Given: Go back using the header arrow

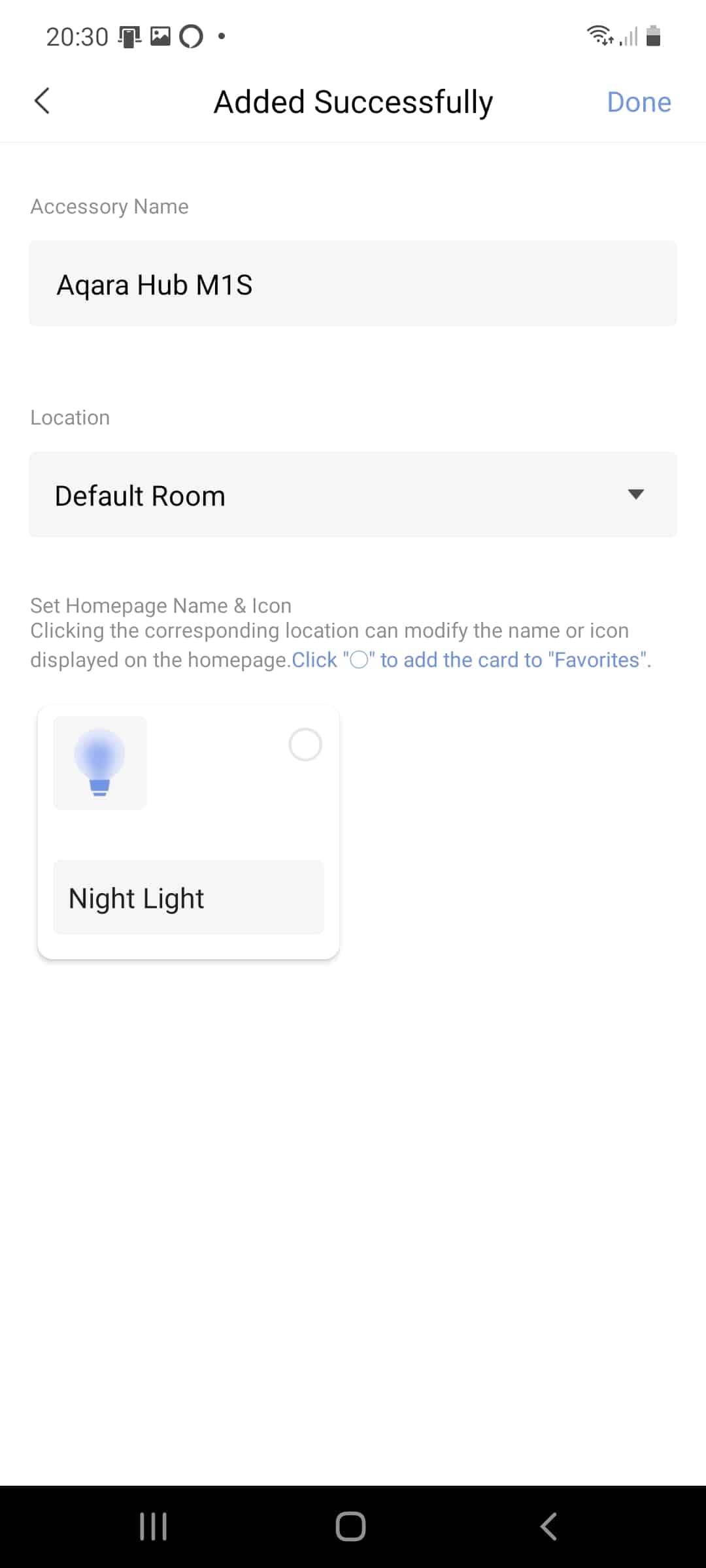Looking at the screenshot, I should tap(42, 101).
